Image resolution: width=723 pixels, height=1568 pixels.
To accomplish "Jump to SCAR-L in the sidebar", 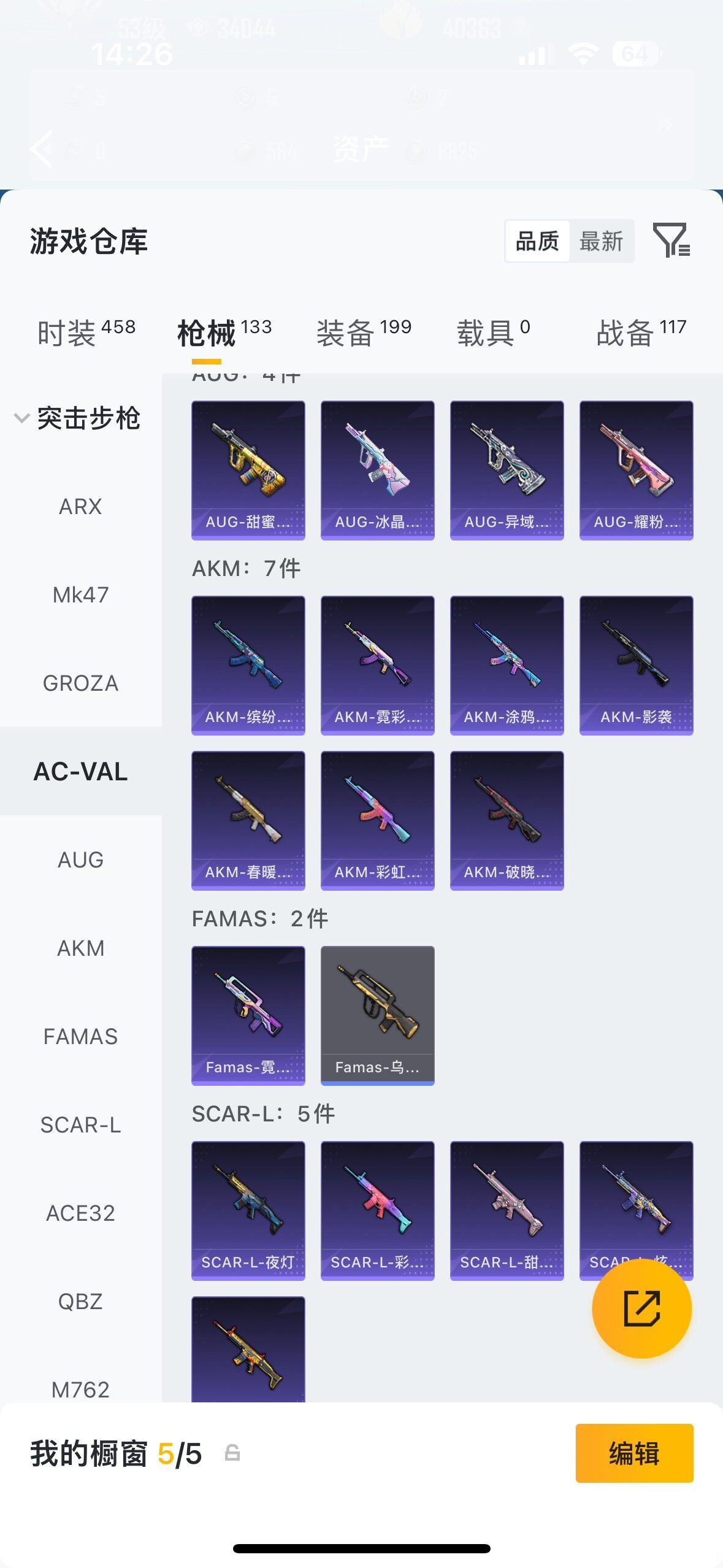I will (80, 1125).
